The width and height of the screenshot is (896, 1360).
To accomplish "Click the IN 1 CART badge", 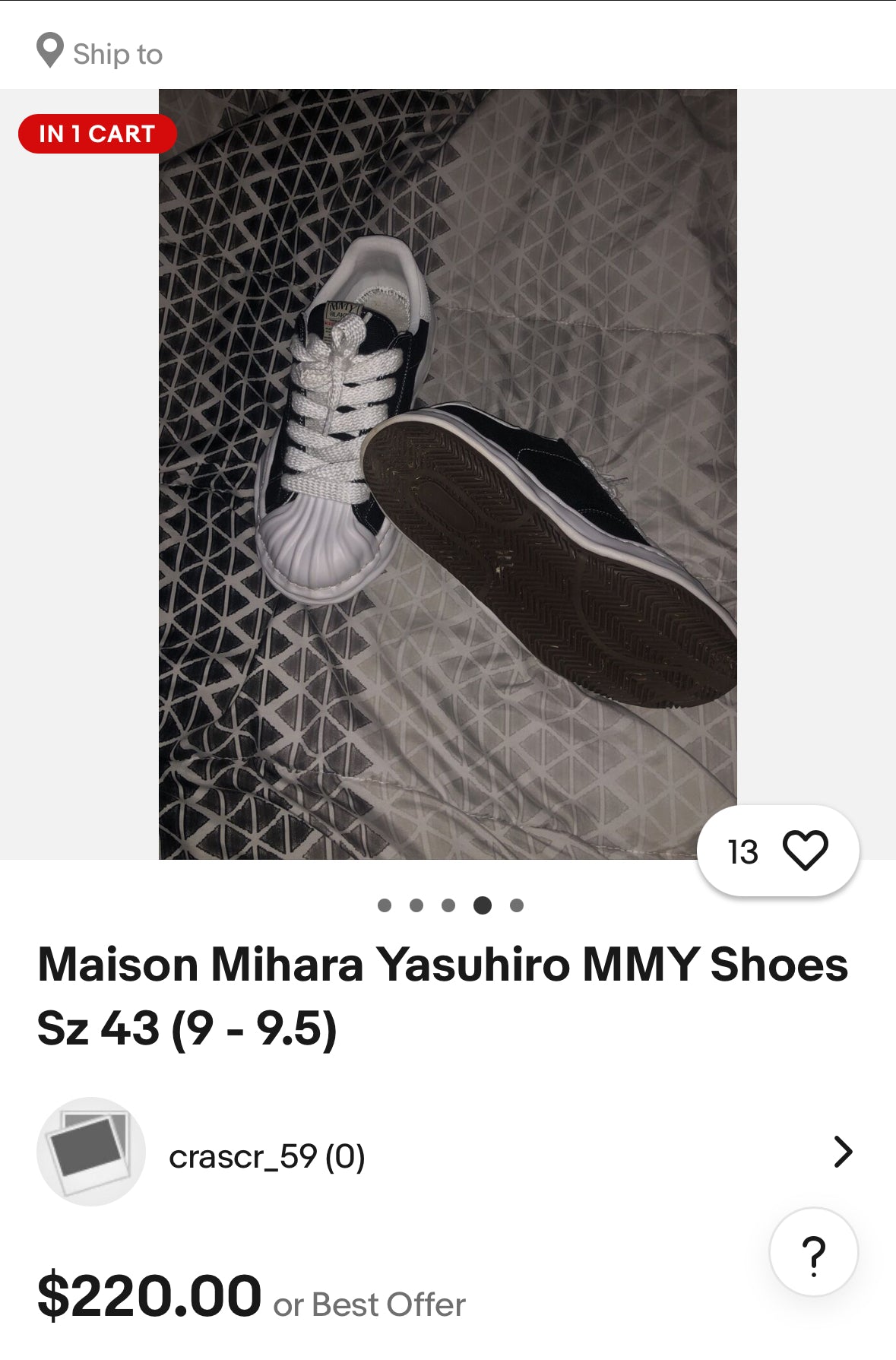I will pos(97,134).
